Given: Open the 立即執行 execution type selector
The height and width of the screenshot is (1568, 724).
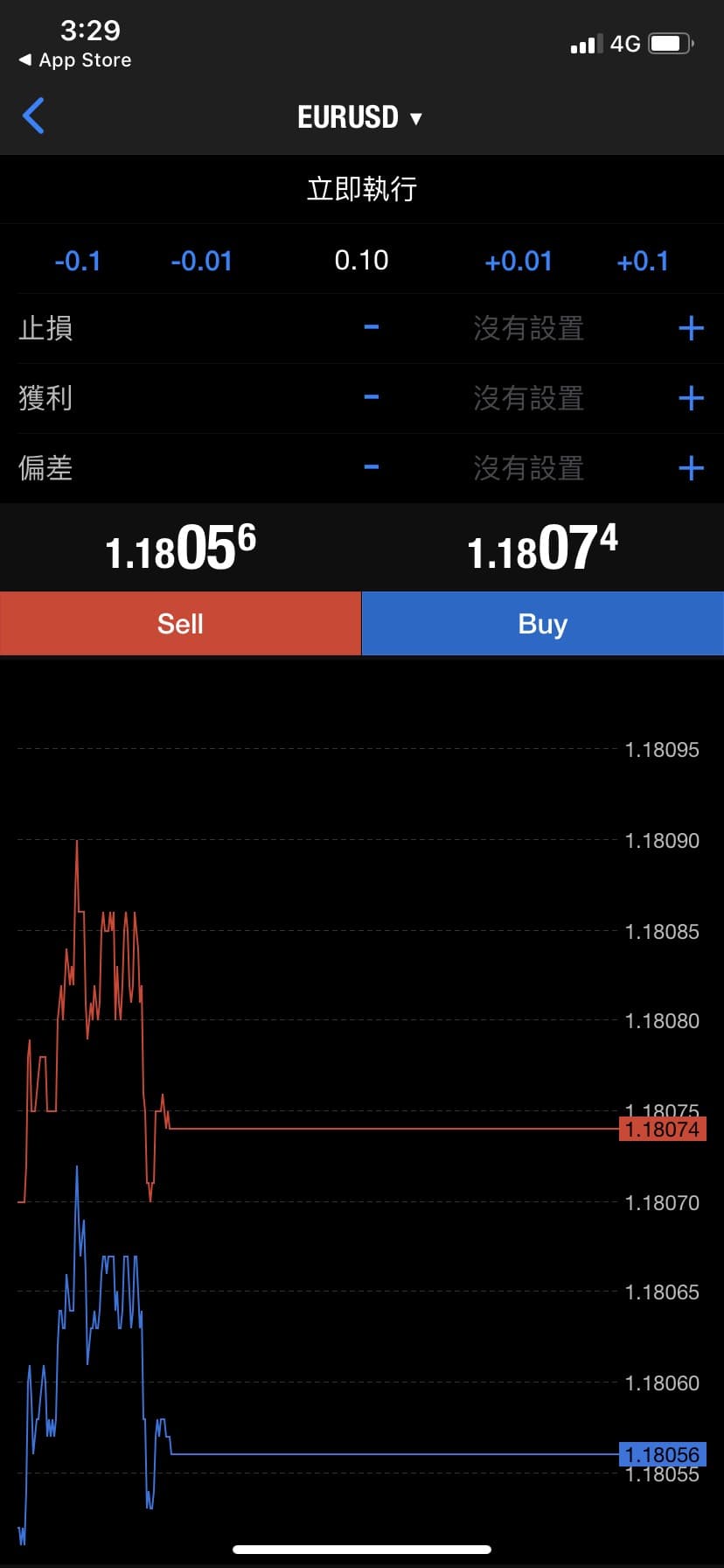Looking at the screenshot, I should click(x=361, y=189).
